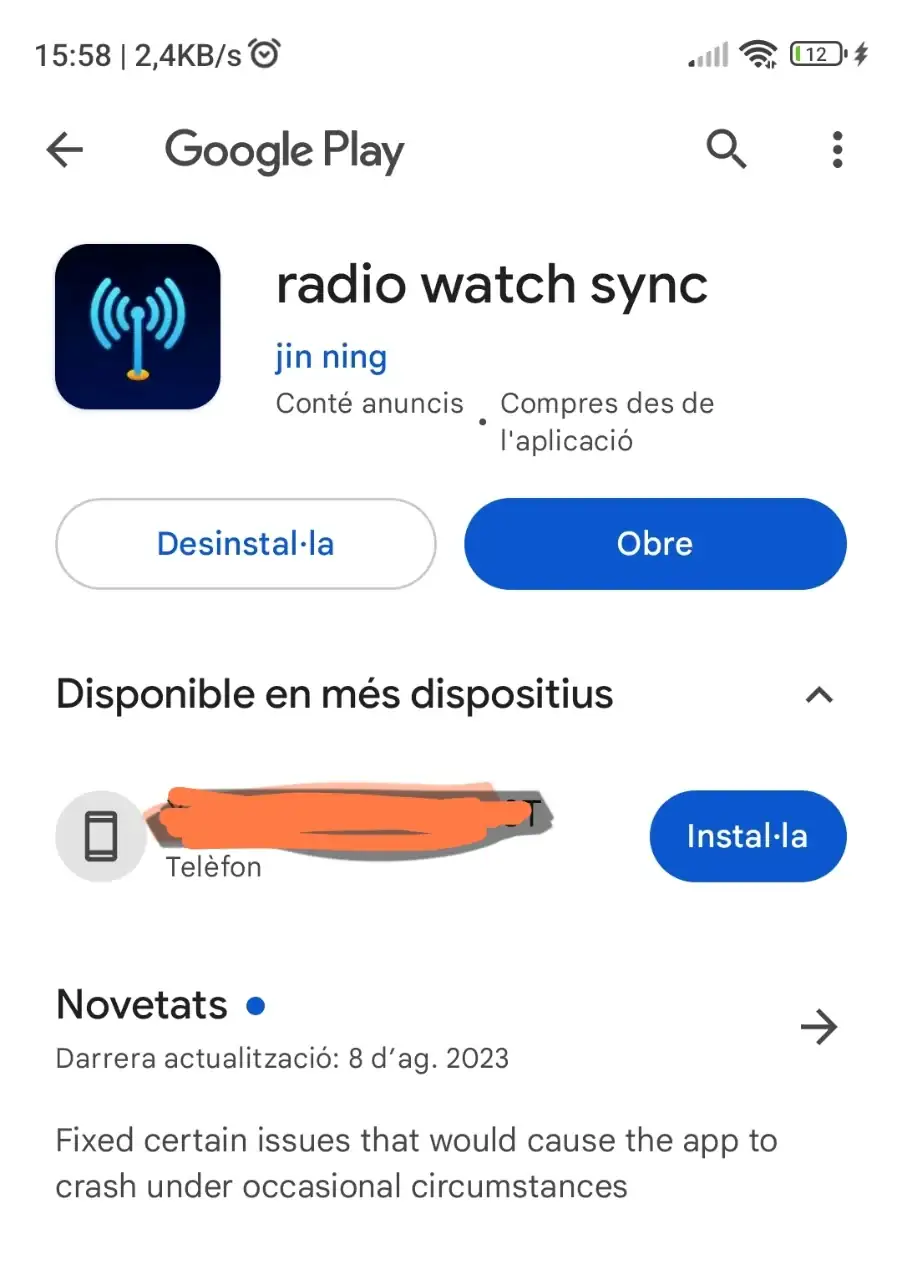This screenshot has width=902, height=1280.
Task: Open Novetats details with the arrow
Action: point(819,1027)
